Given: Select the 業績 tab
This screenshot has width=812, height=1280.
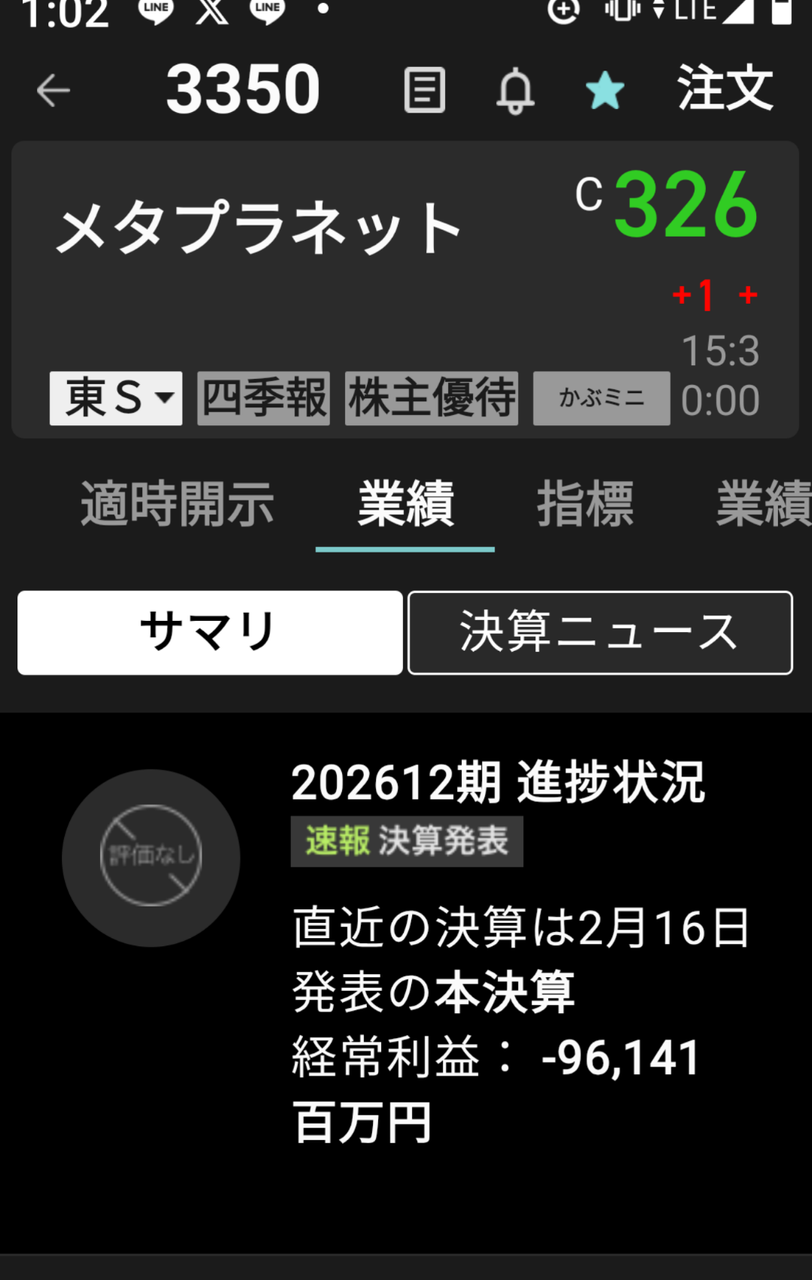Looking at the screenshot, I should pyautogui.click(x=405, y=505).
